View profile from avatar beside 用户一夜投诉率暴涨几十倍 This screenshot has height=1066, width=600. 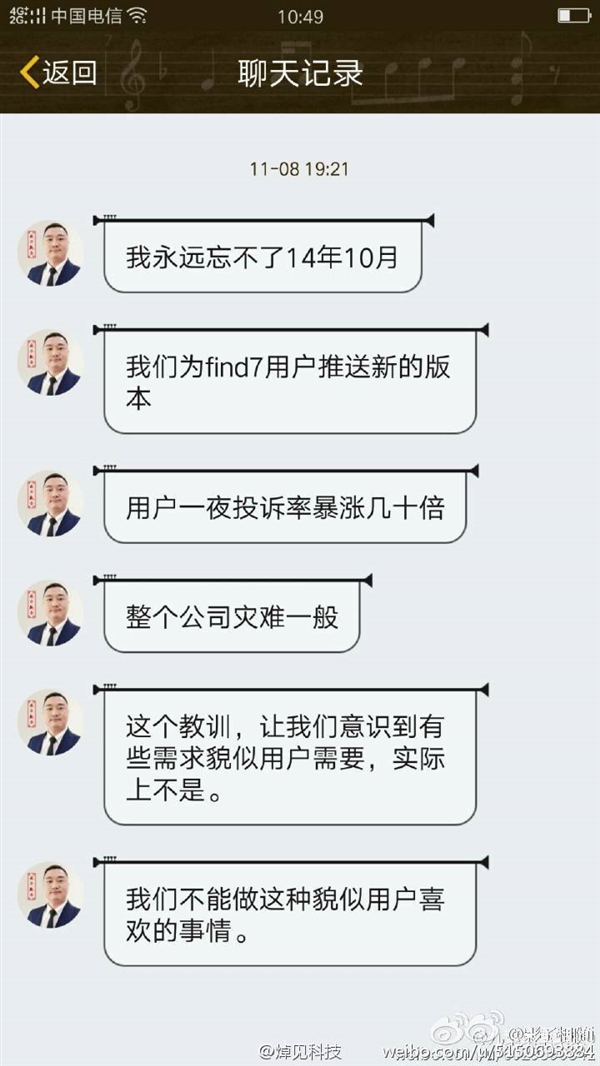pyautogui.click(x=50, y=503)
